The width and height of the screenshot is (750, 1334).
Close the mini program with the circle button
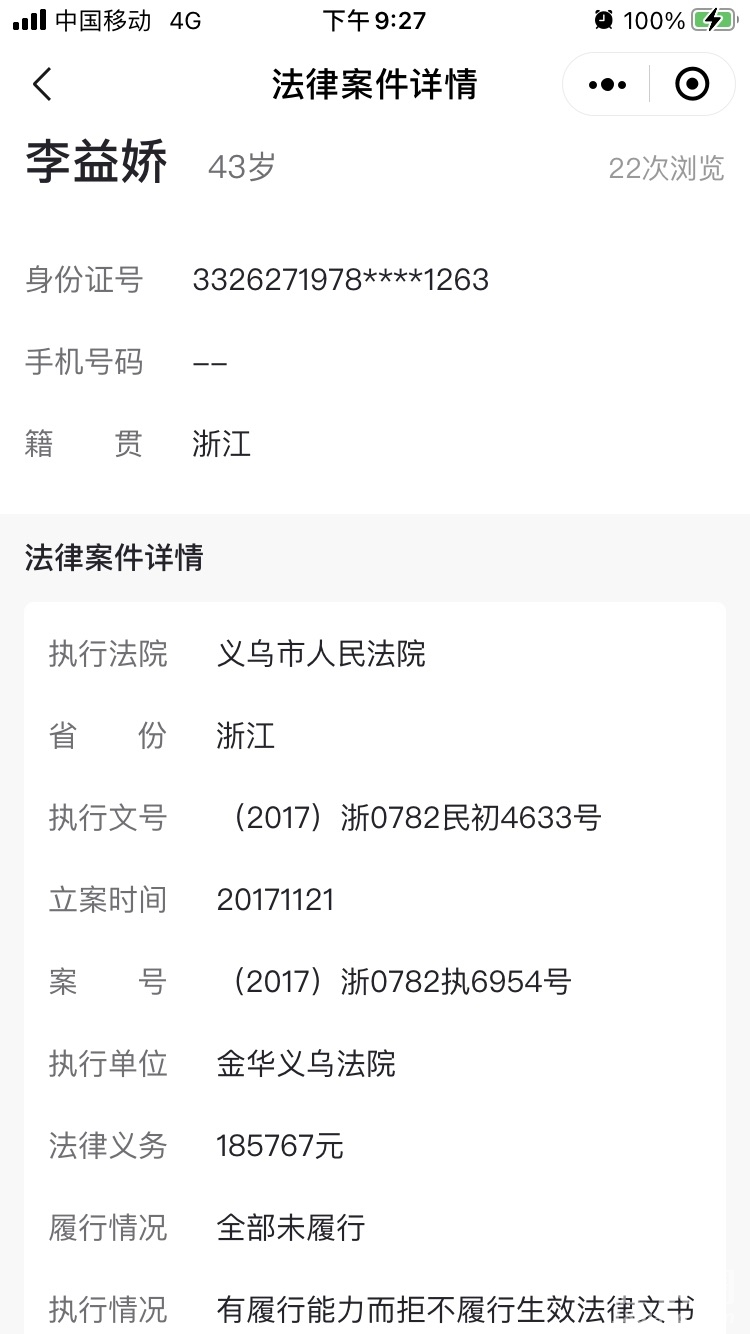pyautogui.click(x=692, y=85)
